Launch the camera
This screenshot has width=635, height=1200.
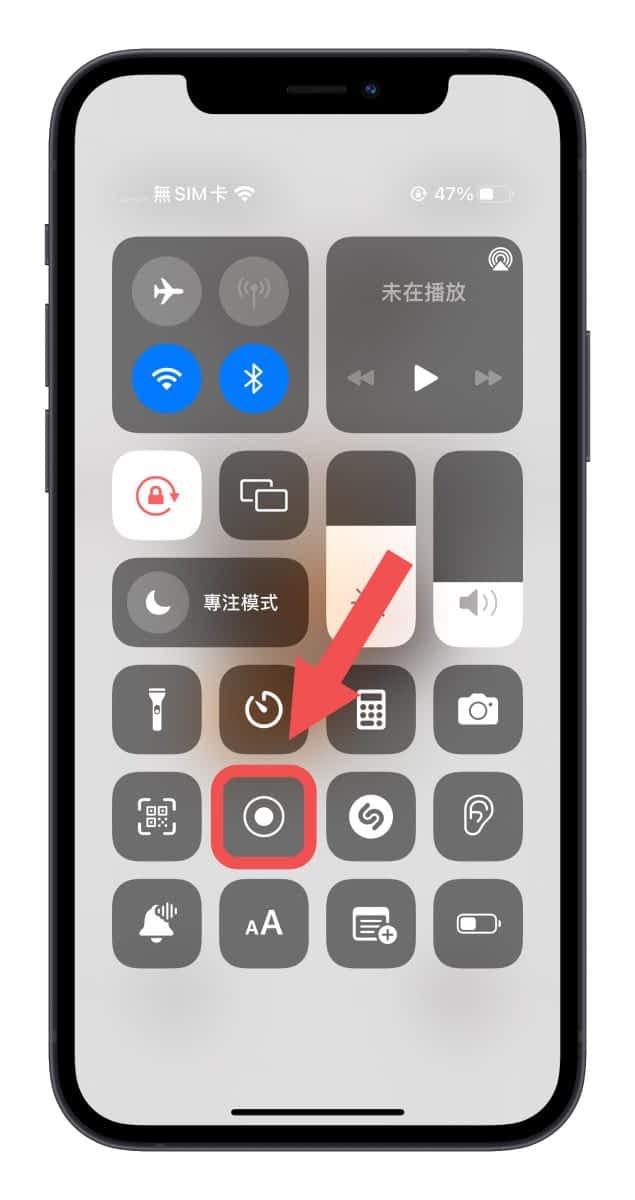[478, 709]
